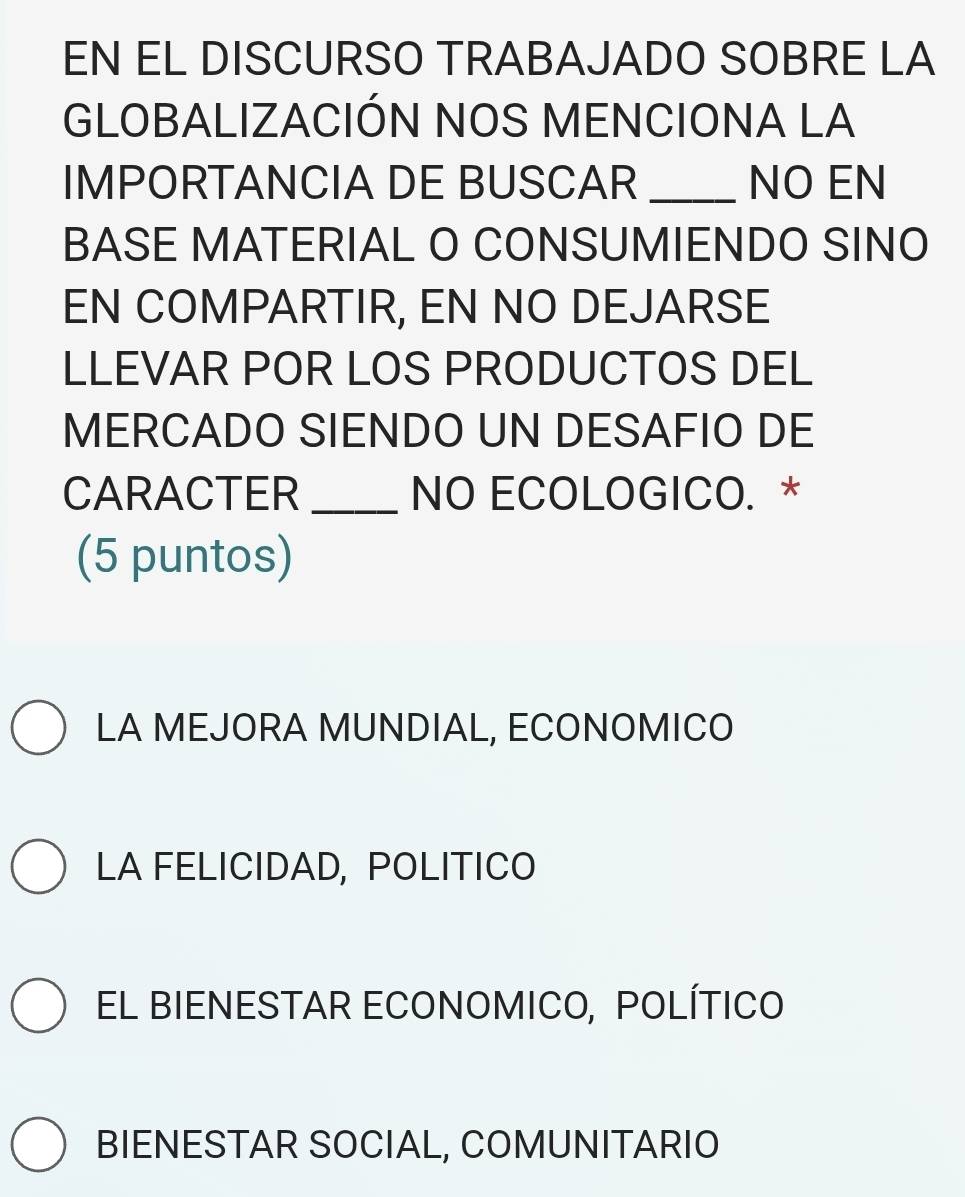This screenshot has width=965, height=1197.
Task: Pick BIENESTAR SOCIAL, COMUNITARIO answer
Action: click(40, 1143)
